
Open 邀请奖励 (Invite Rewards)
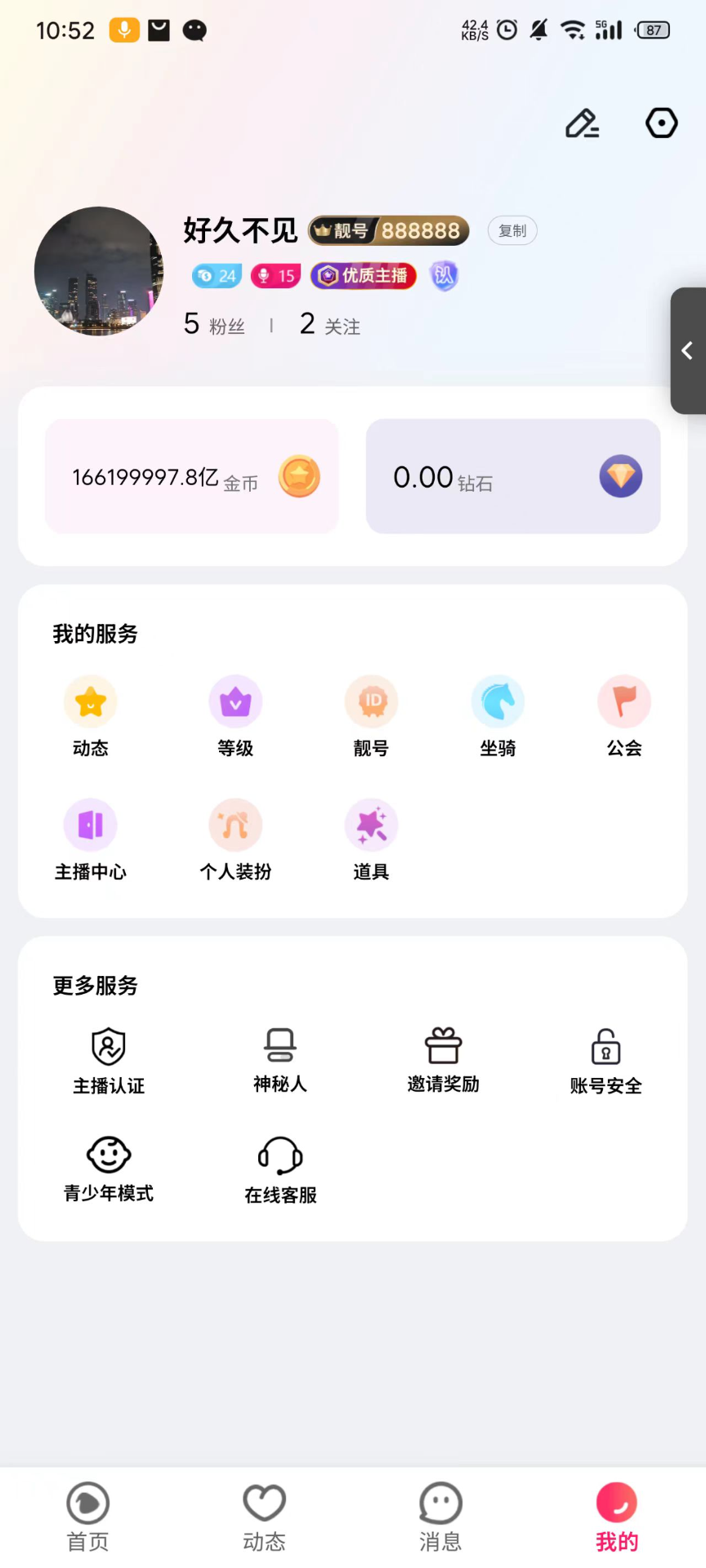point(442,1058)
